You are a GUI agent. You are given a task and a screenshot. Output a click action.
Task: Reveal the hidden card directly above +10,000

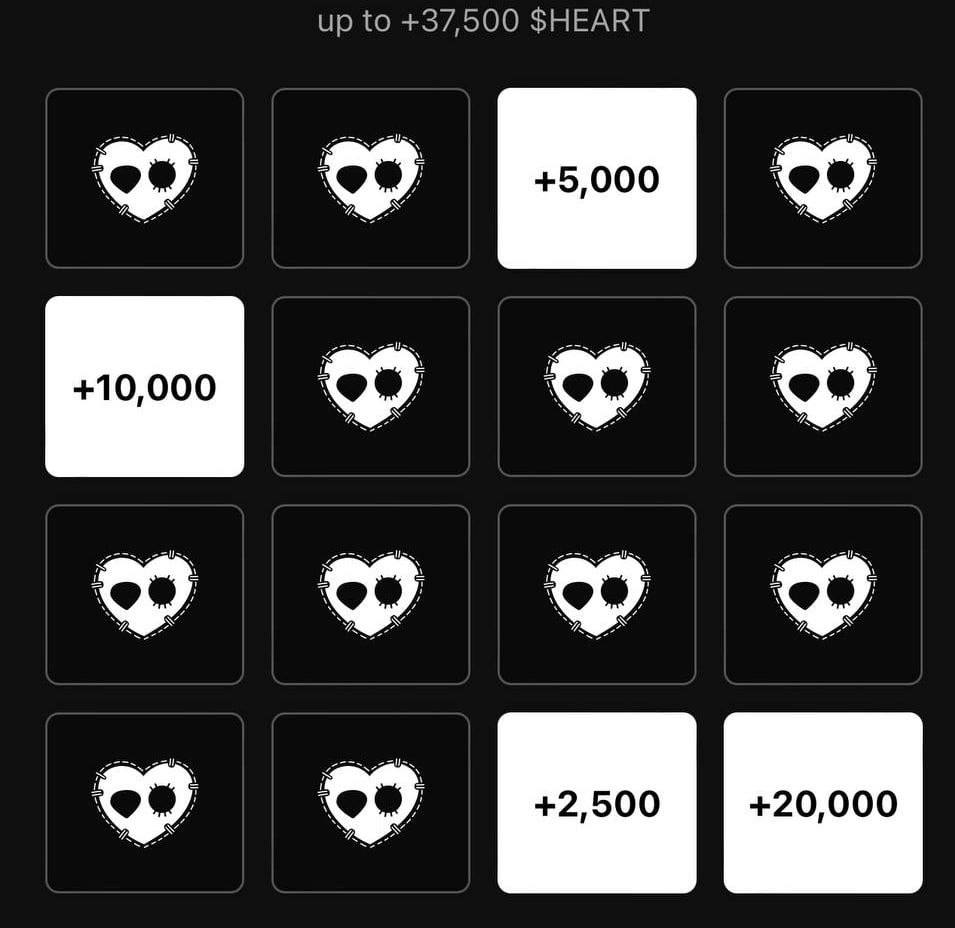coord(144,178)
